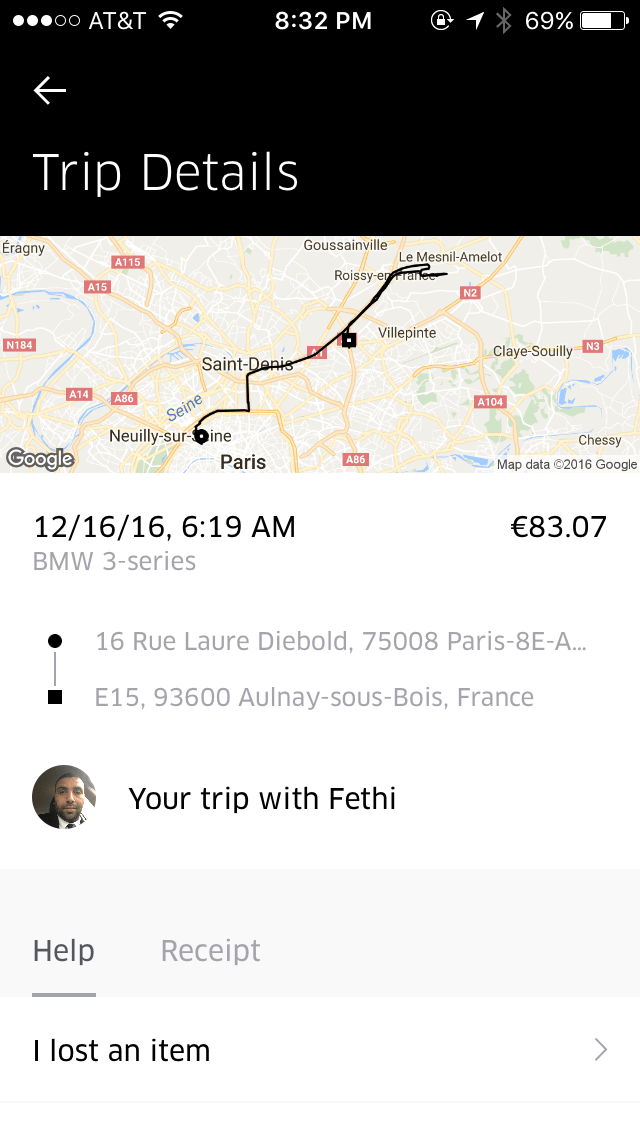The height and width of the screenshot is (1136, 640).
Task: Go back using the arrow icon
Action: pyautogui.click(x=49, y=91)
